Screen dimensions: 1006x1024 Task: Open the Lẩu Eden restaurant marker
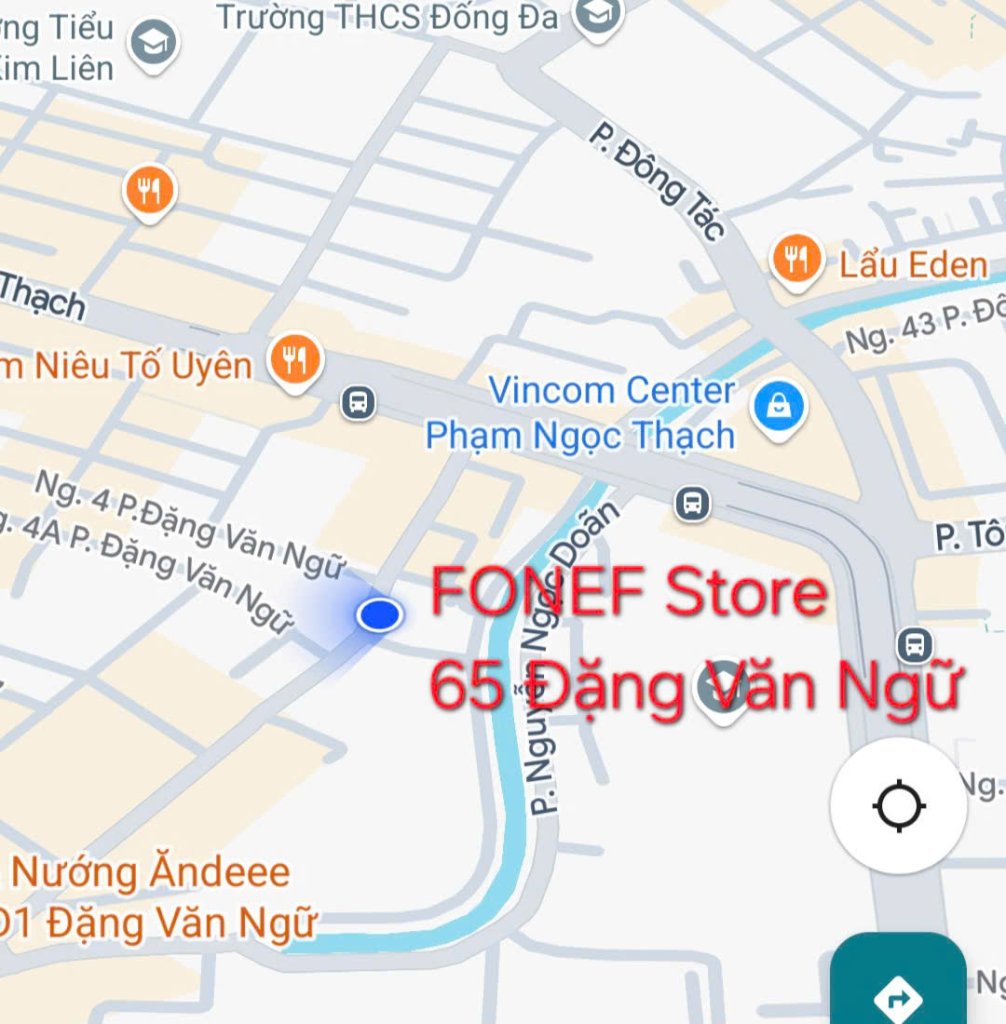(797, 262)
